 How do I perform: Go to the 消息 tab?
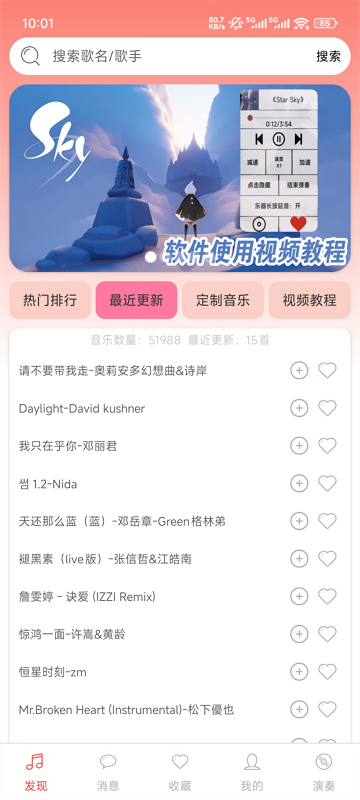[108, 772]
